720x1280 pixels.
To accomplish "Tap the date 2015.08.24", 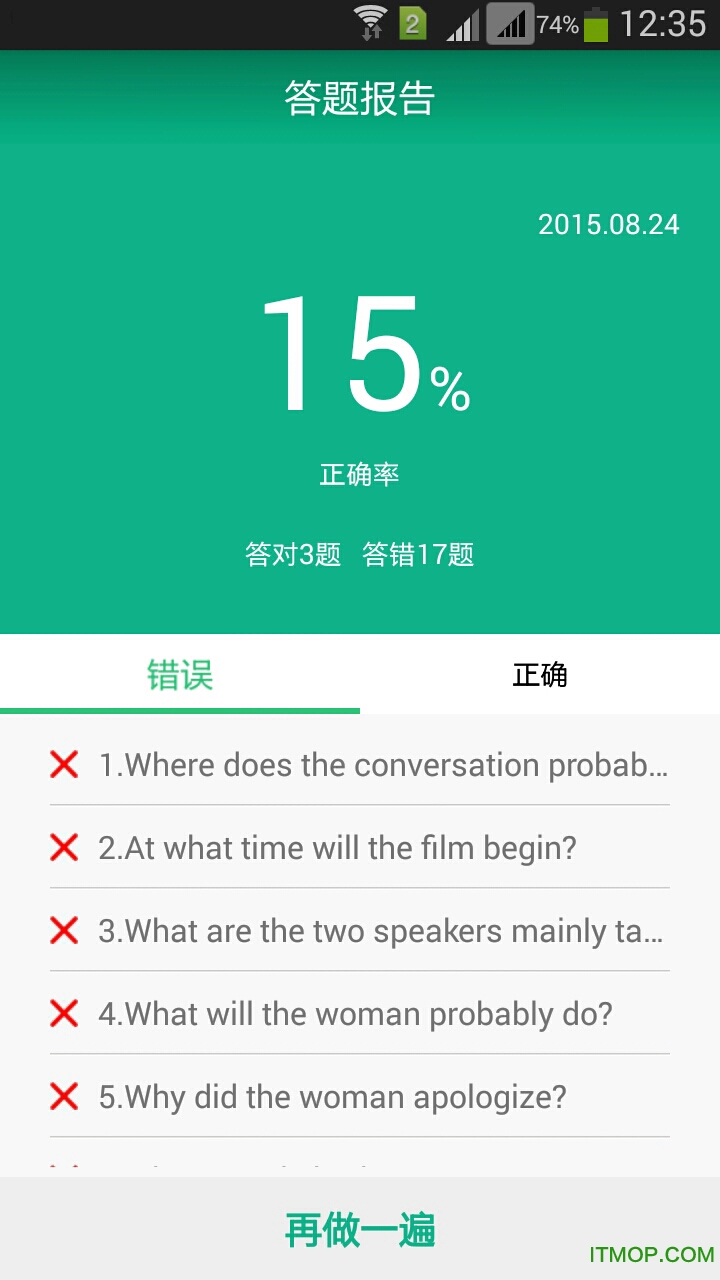I will pyautogui.click(x=610, y=223).
